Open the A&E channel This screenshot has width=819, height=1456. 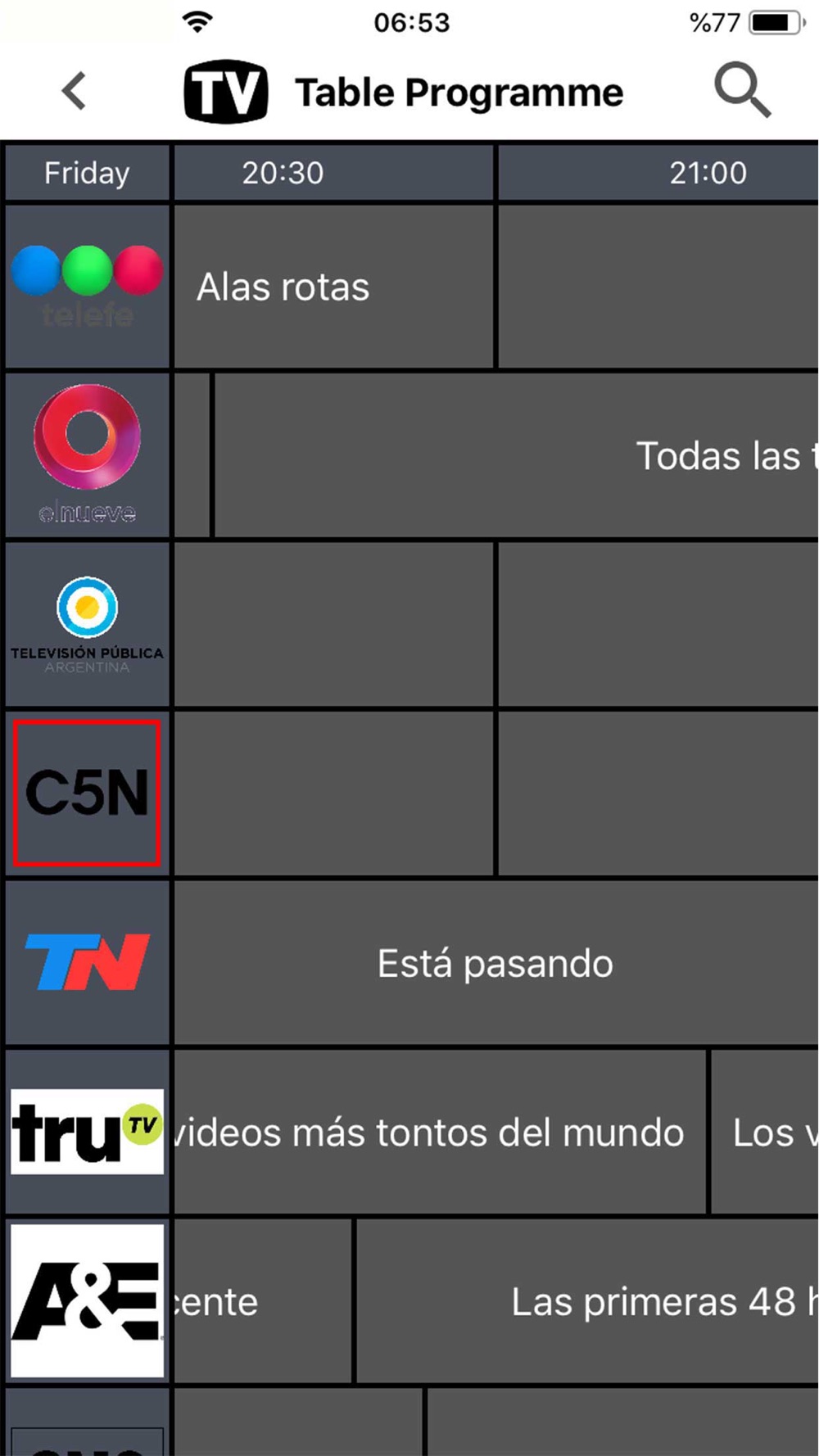[87, 1301]
